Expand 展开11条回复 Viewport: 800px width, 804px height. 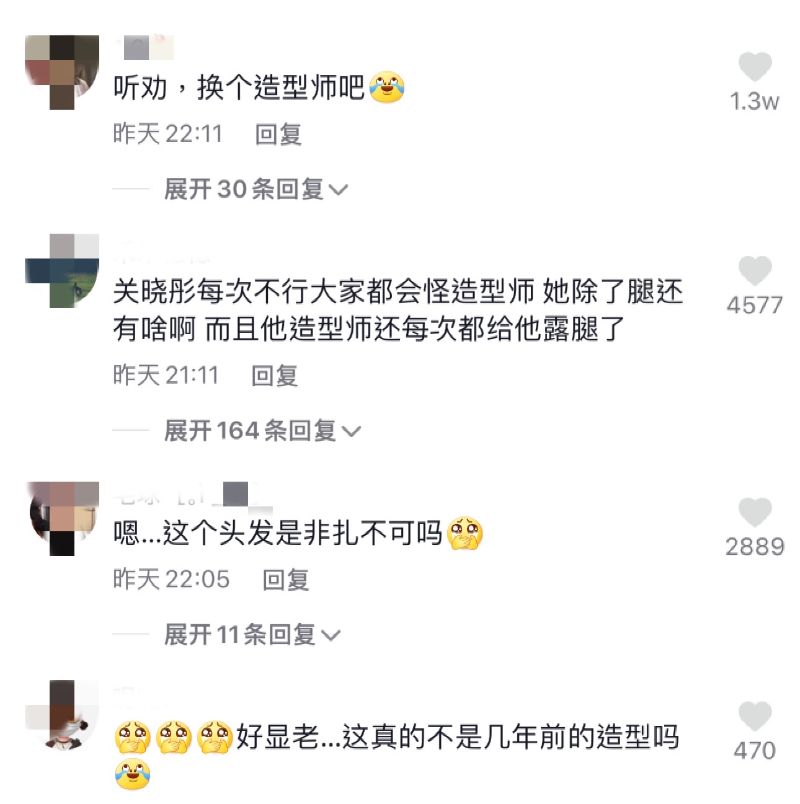click(x=253, y=634)
